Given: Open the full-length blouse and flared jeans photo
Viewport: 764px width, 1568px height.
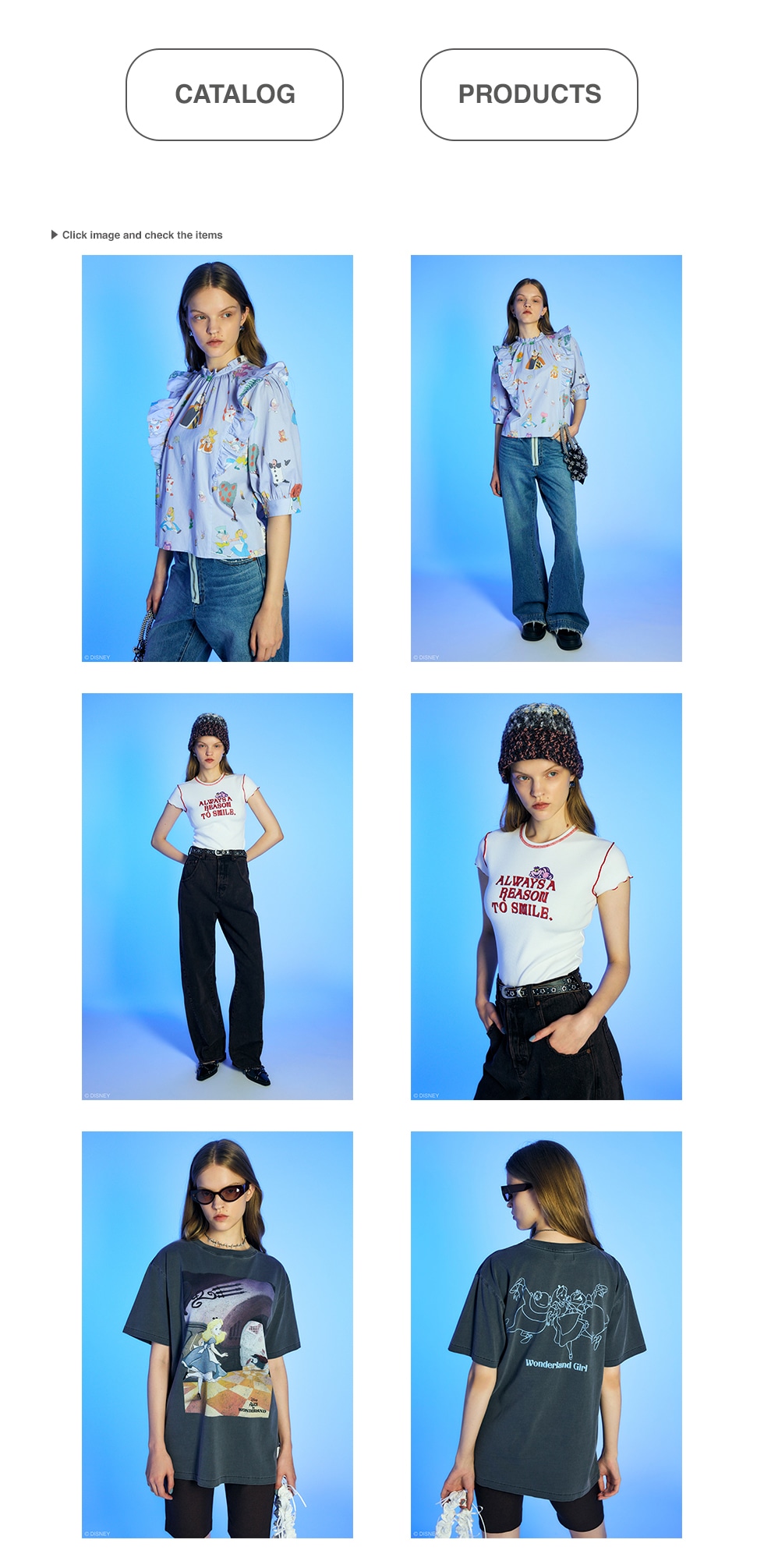Looking at the screenshot, I should click(x=546, y=458).
